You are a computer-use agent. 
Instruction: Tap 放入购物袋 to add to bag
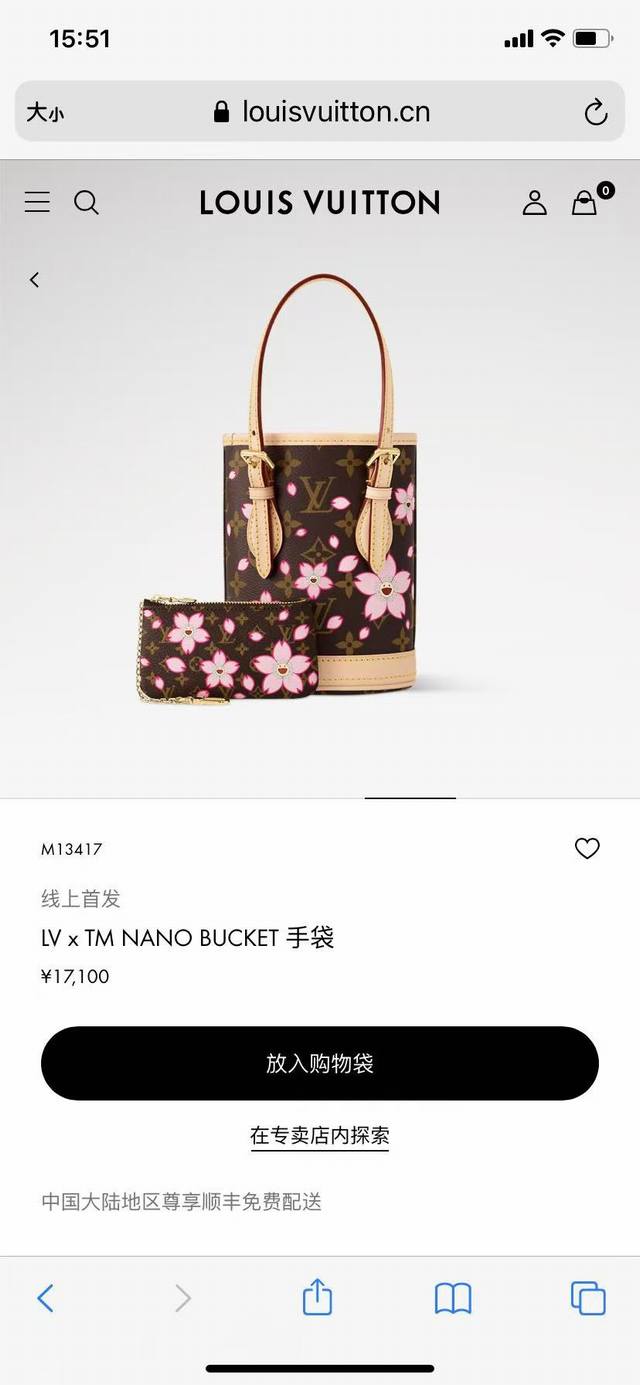[x=320, y=1063]
